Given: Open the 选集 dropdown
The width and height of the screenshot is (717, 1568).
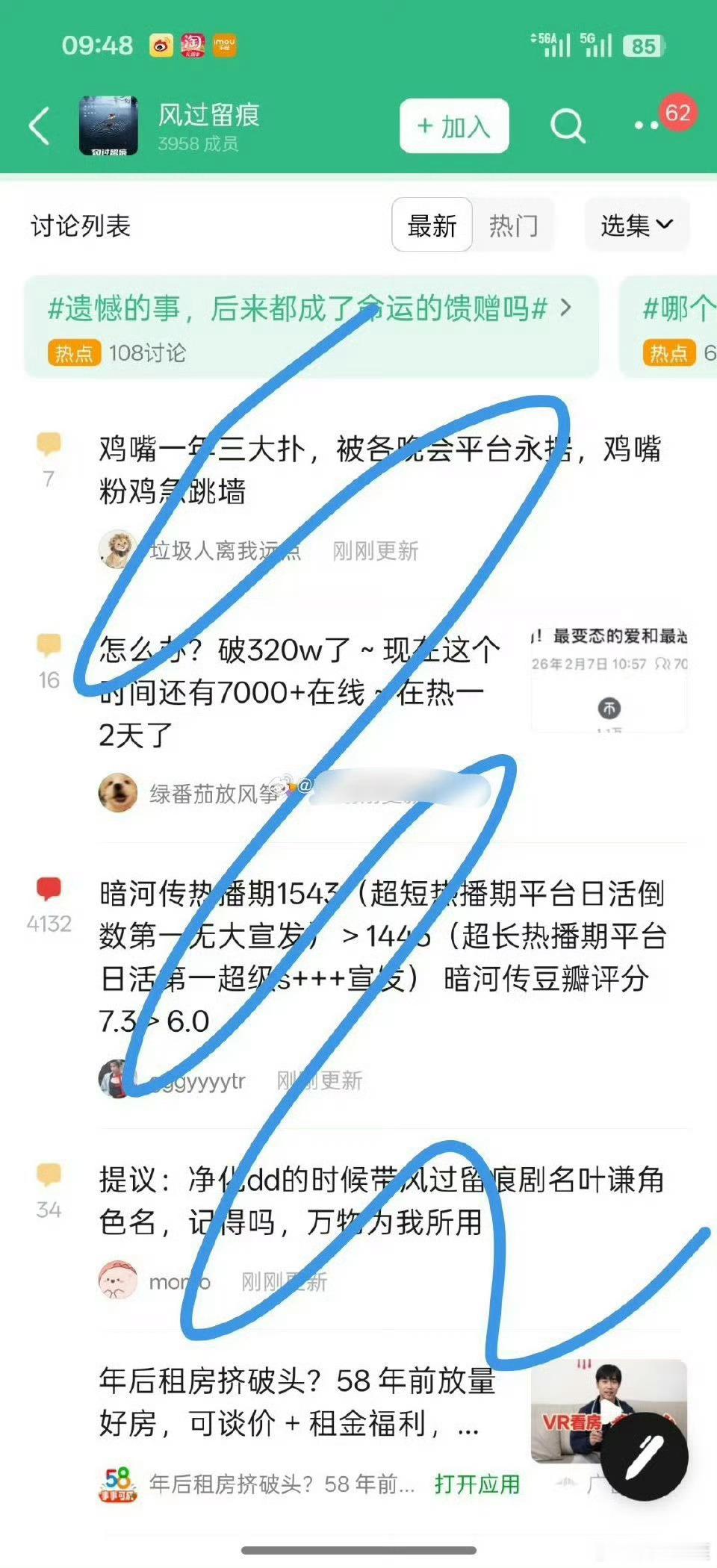Looking at the screenshot, I should tap(636, 224).
